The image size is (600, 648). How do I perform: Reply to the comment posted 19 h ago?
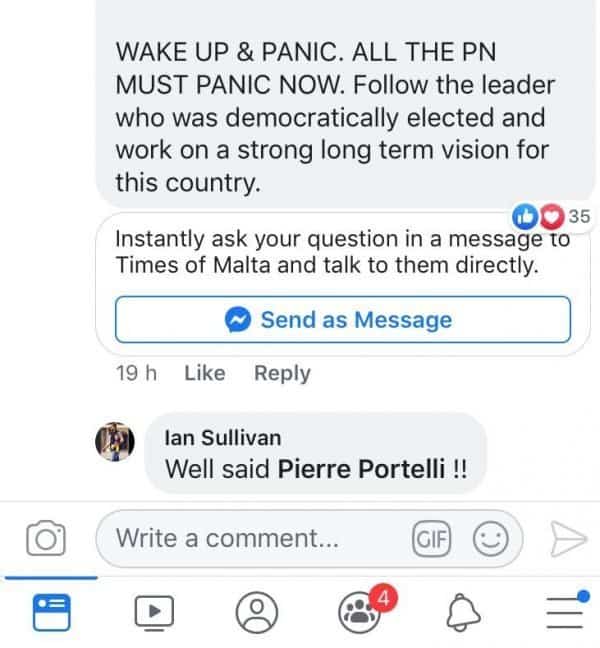click(282, 373)
